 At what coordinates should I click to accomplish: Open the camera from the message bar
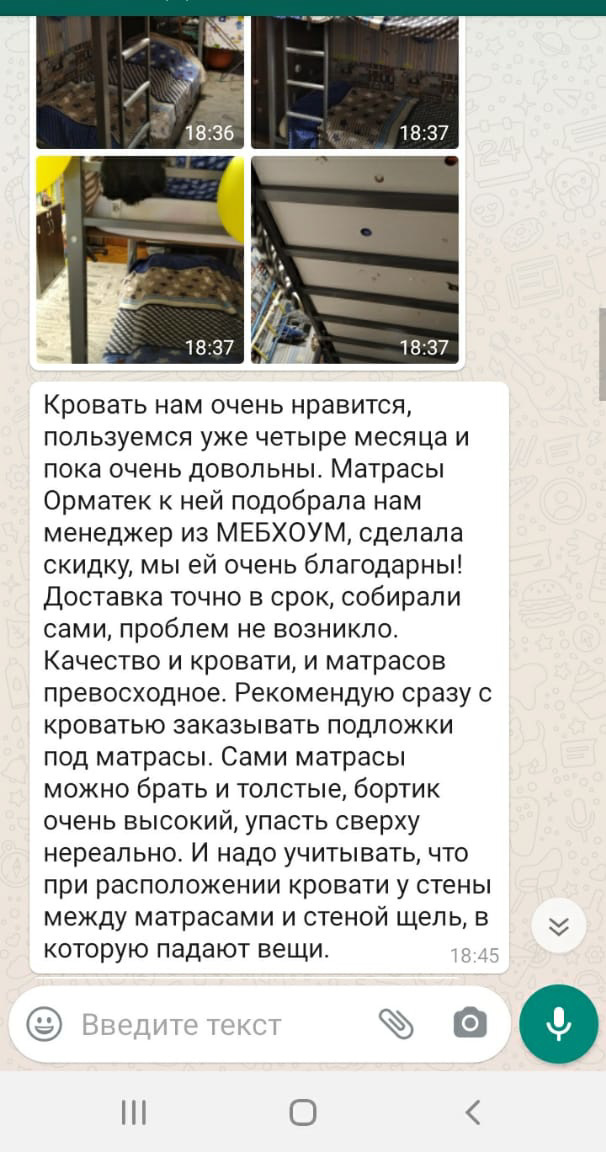coord(469,1023)
